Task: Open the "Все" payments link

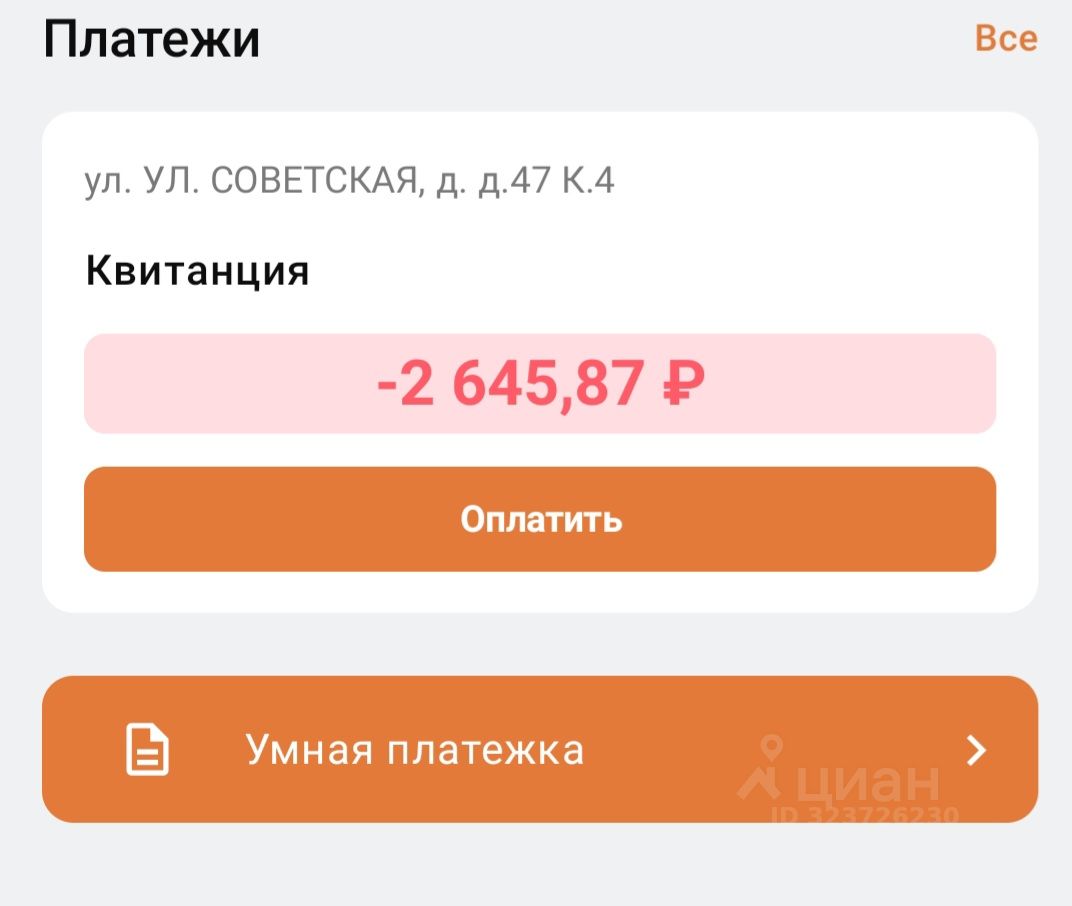Action: pyautogui.click(x=1005, y=39)
